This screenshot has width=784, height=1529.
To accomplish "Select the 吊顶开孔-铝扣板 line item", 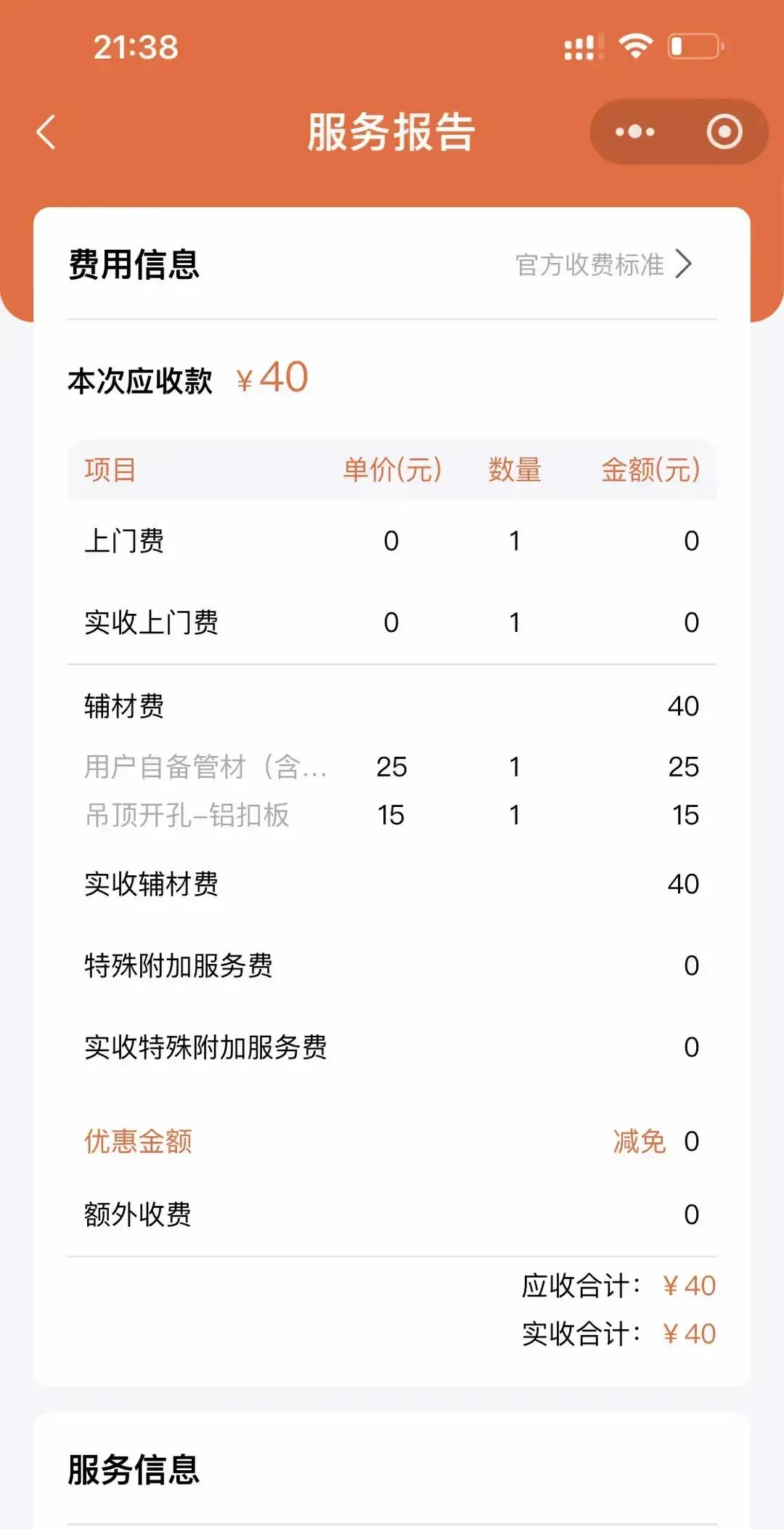I will click(187, 814).
